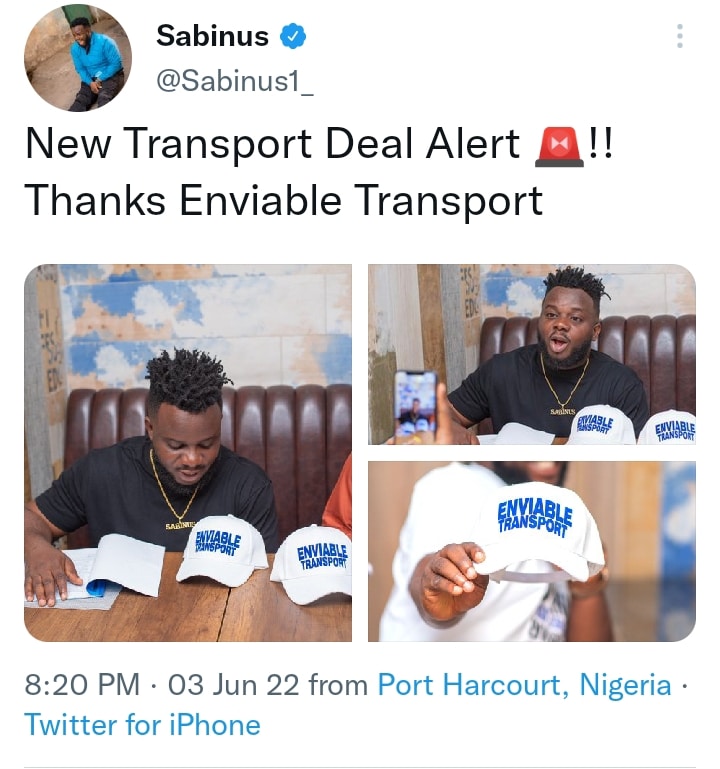Open Sabinus profile picture
Screen dimensions: 720x769
click(78, 58)
